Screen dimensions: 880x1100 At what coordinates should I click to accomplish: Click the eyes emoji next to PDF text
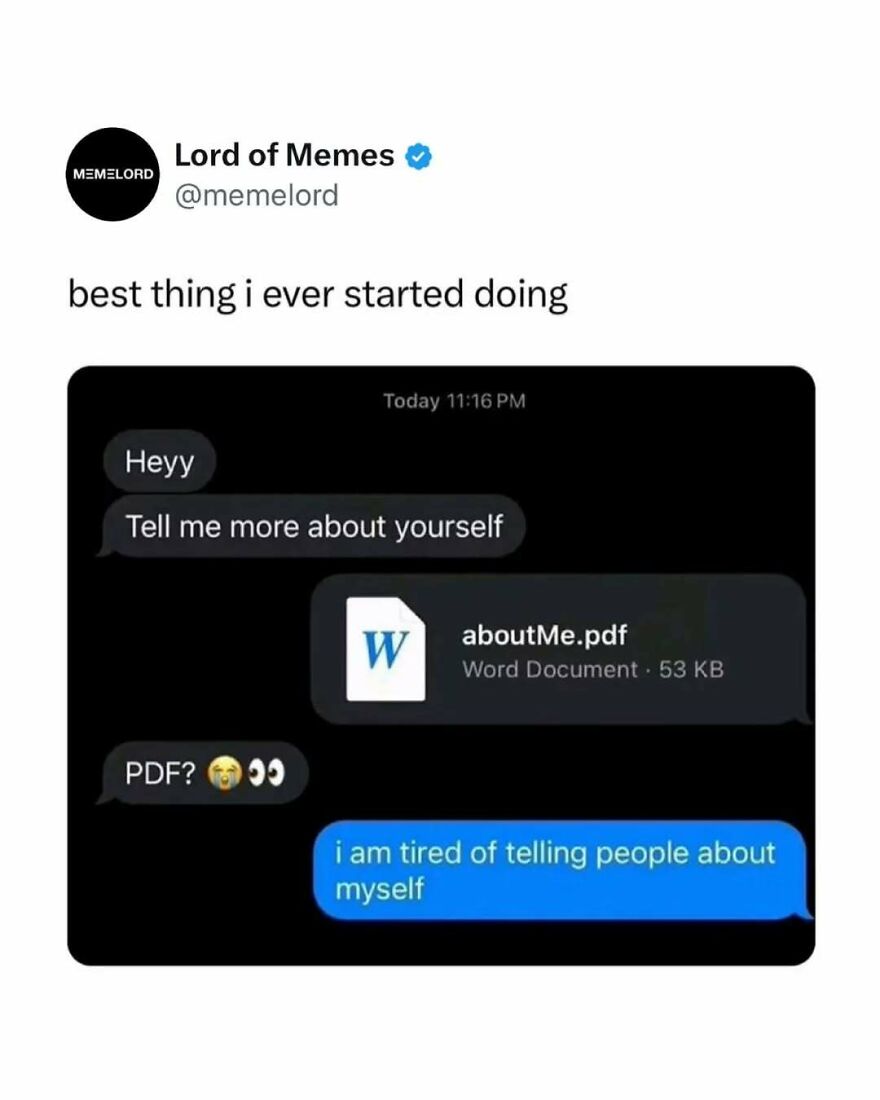267,770
